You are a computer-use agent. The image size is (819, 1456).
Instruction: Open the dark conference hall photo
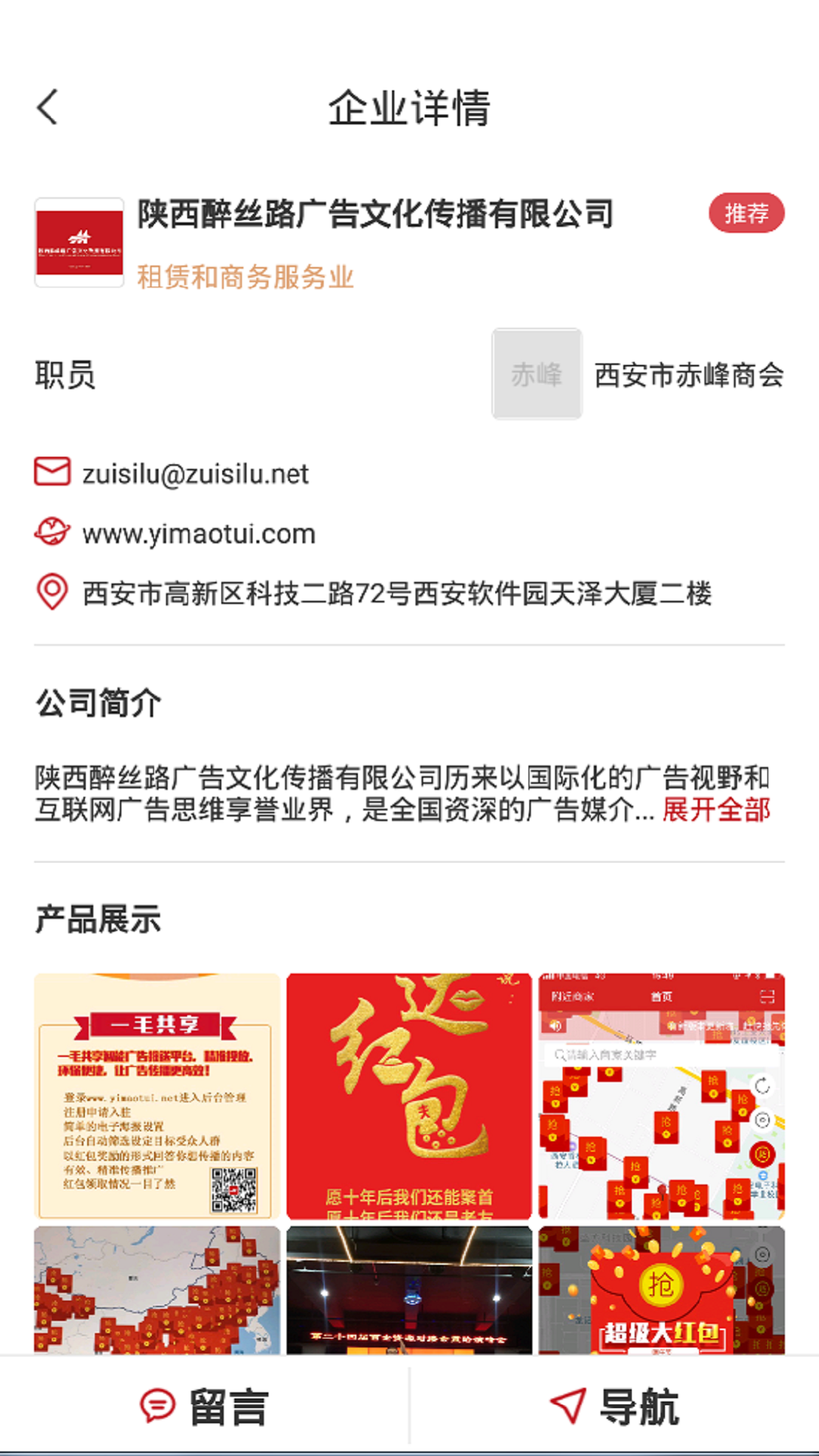pyautogui.click(x=409, y=1289)
